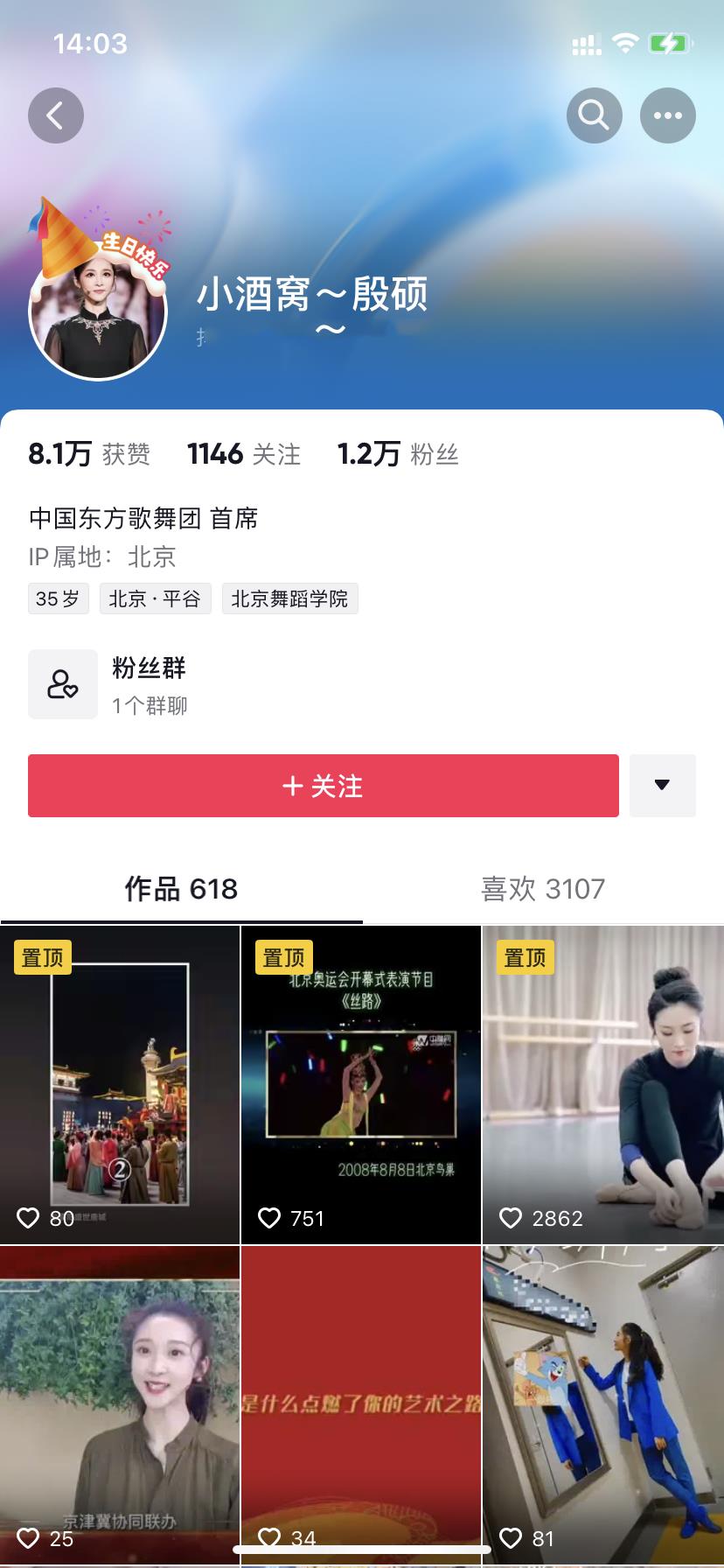The height and width of the screenshot is (1568, 724).
Task: Expand the dropdown arrow beside 关注
Action: point(662,786)
